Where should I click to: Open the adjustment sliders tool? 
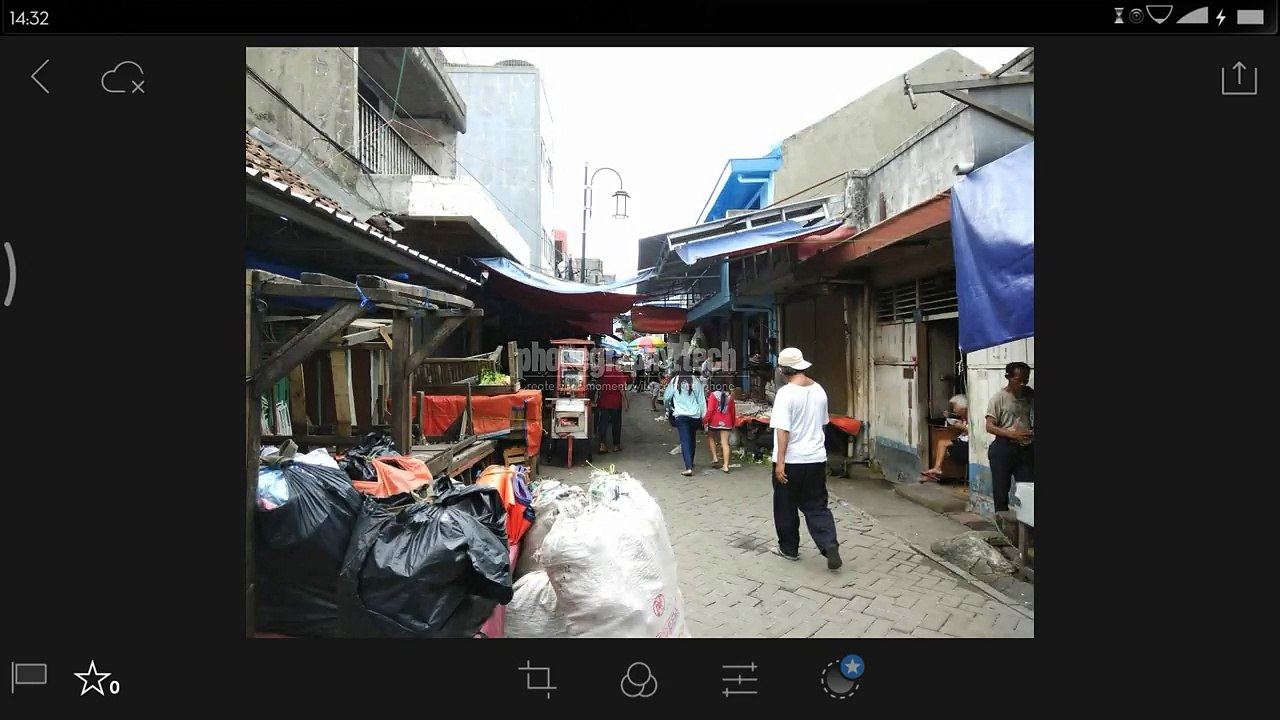tap(740, 680)
